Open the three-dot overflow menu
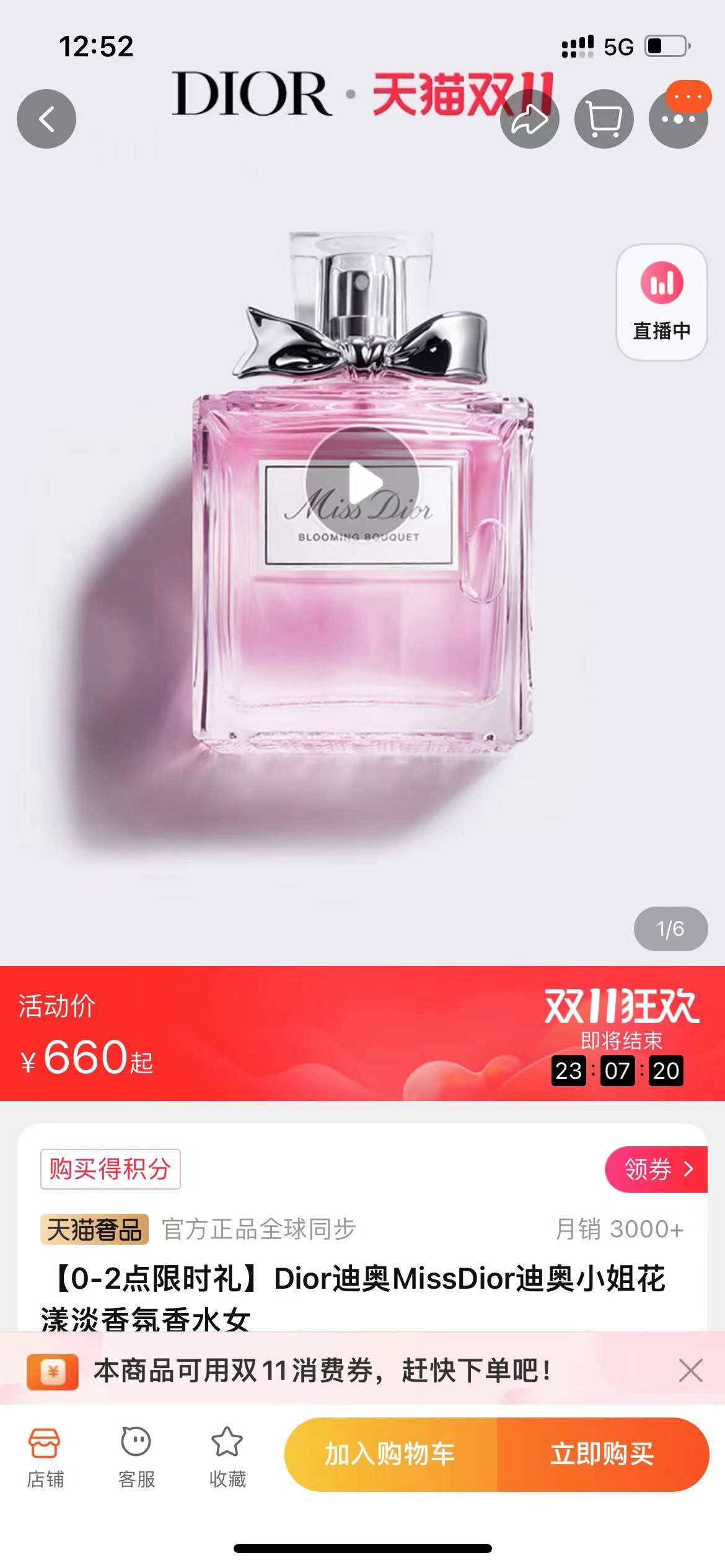 (x=678, y=119)
